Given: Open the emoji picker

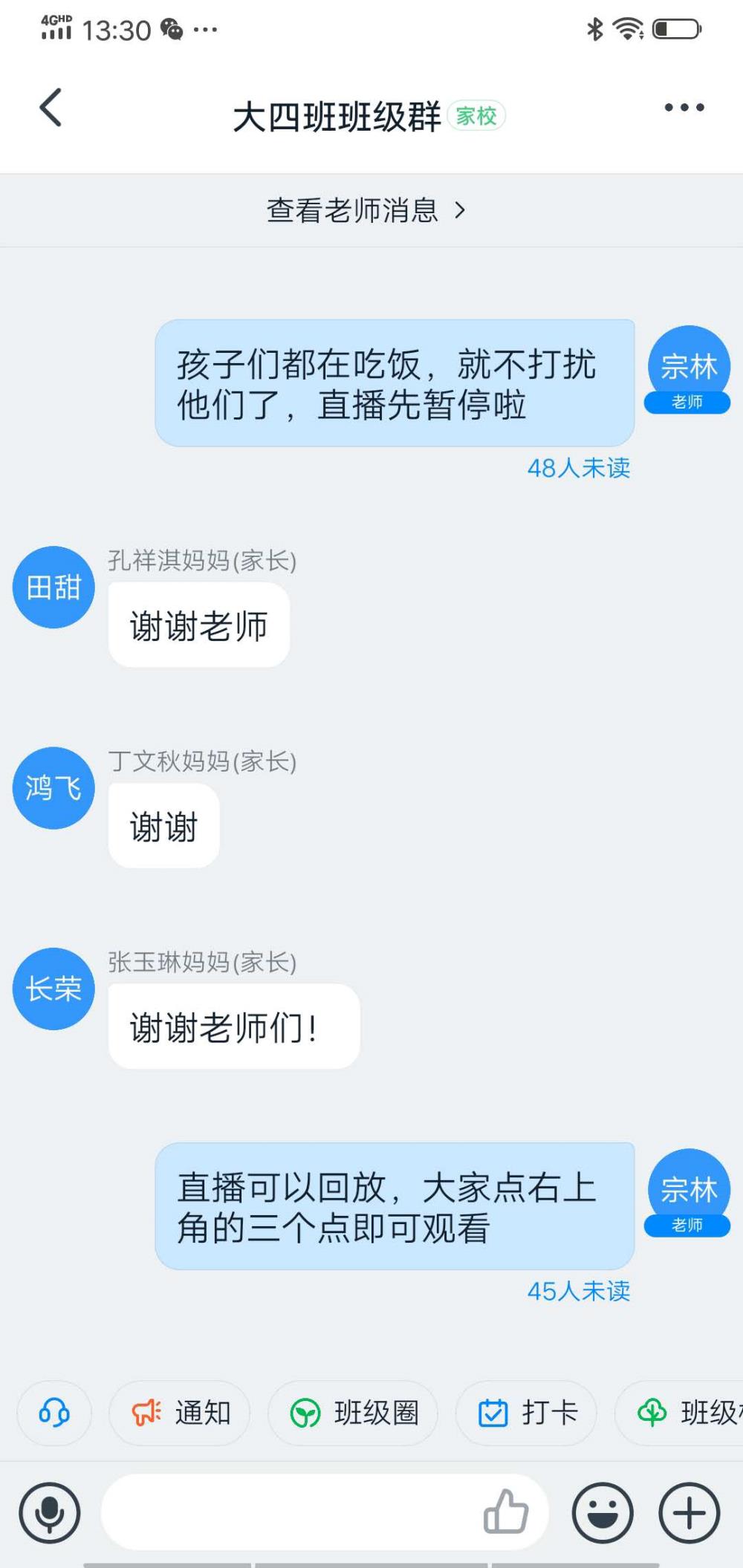Looking at the screenshot, I should [603, 1513].
